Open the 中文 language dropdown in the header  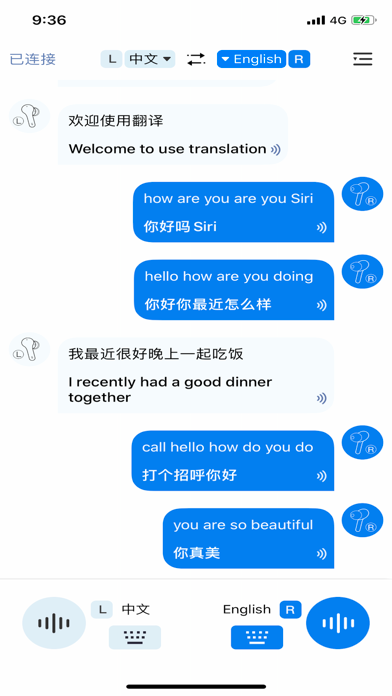tap(150, 59)
